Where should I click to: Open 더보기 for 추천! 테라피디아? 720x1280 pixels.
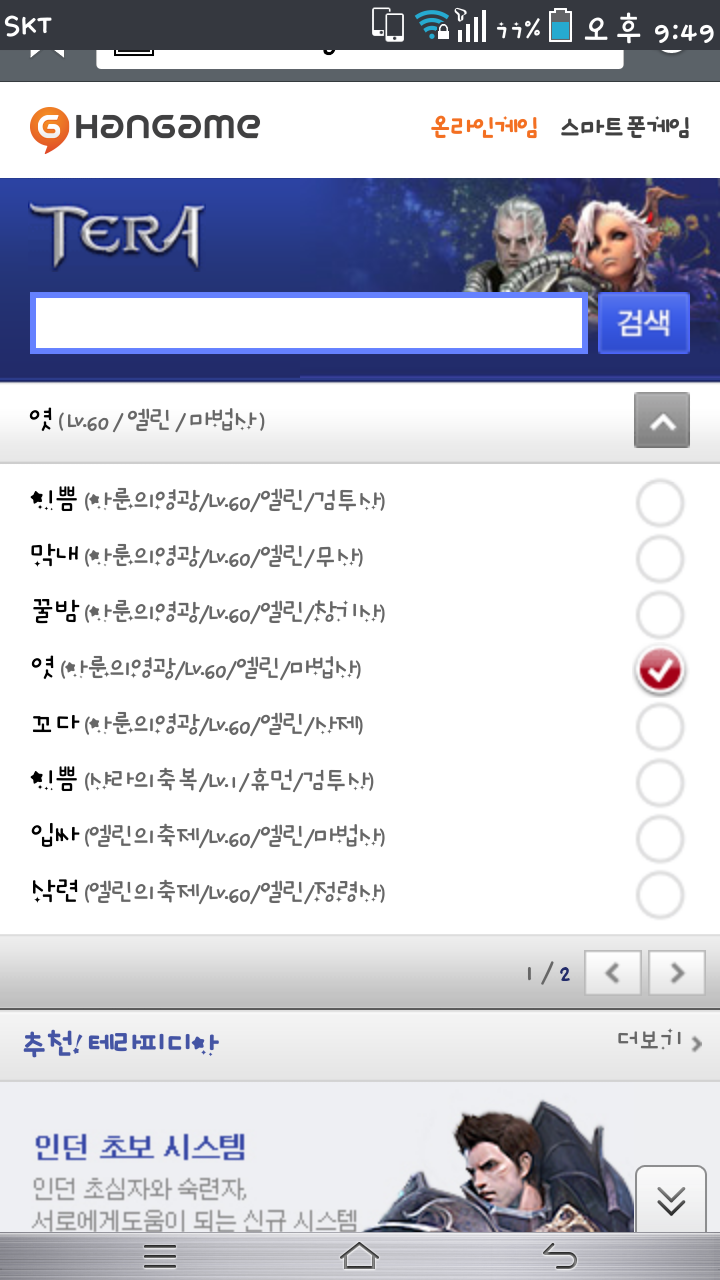659,1042
